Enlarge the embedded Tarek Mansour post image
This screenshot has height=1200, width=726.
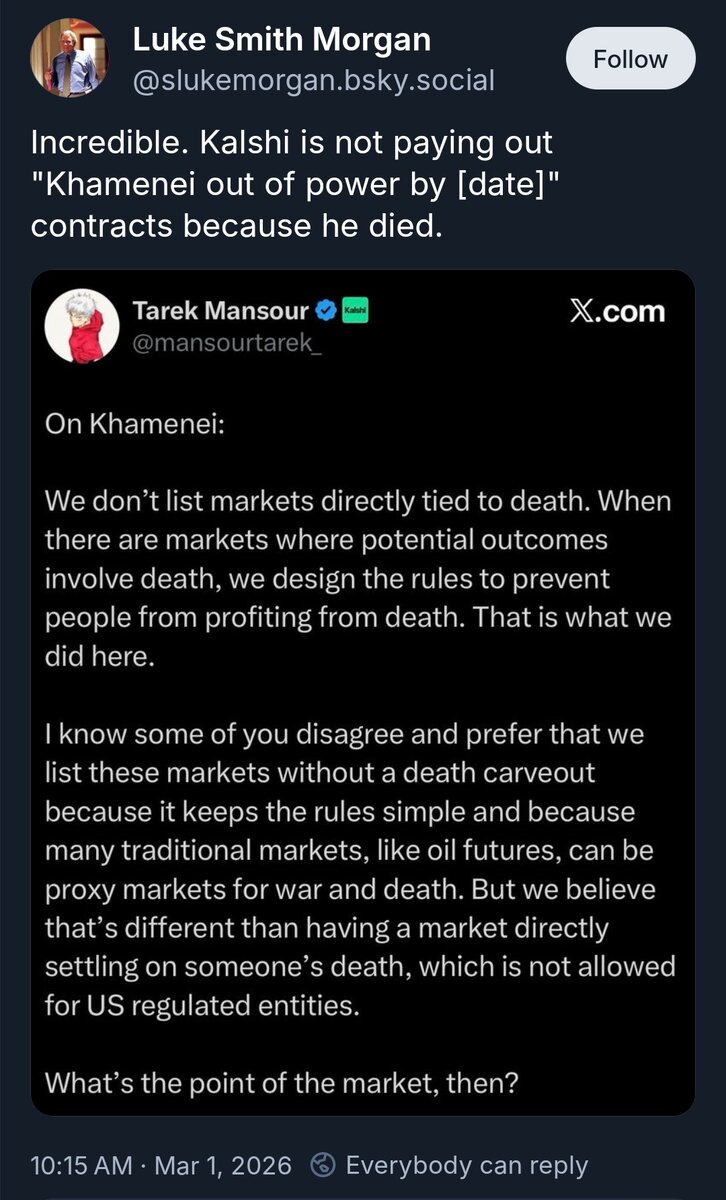[x=362, y=693]
